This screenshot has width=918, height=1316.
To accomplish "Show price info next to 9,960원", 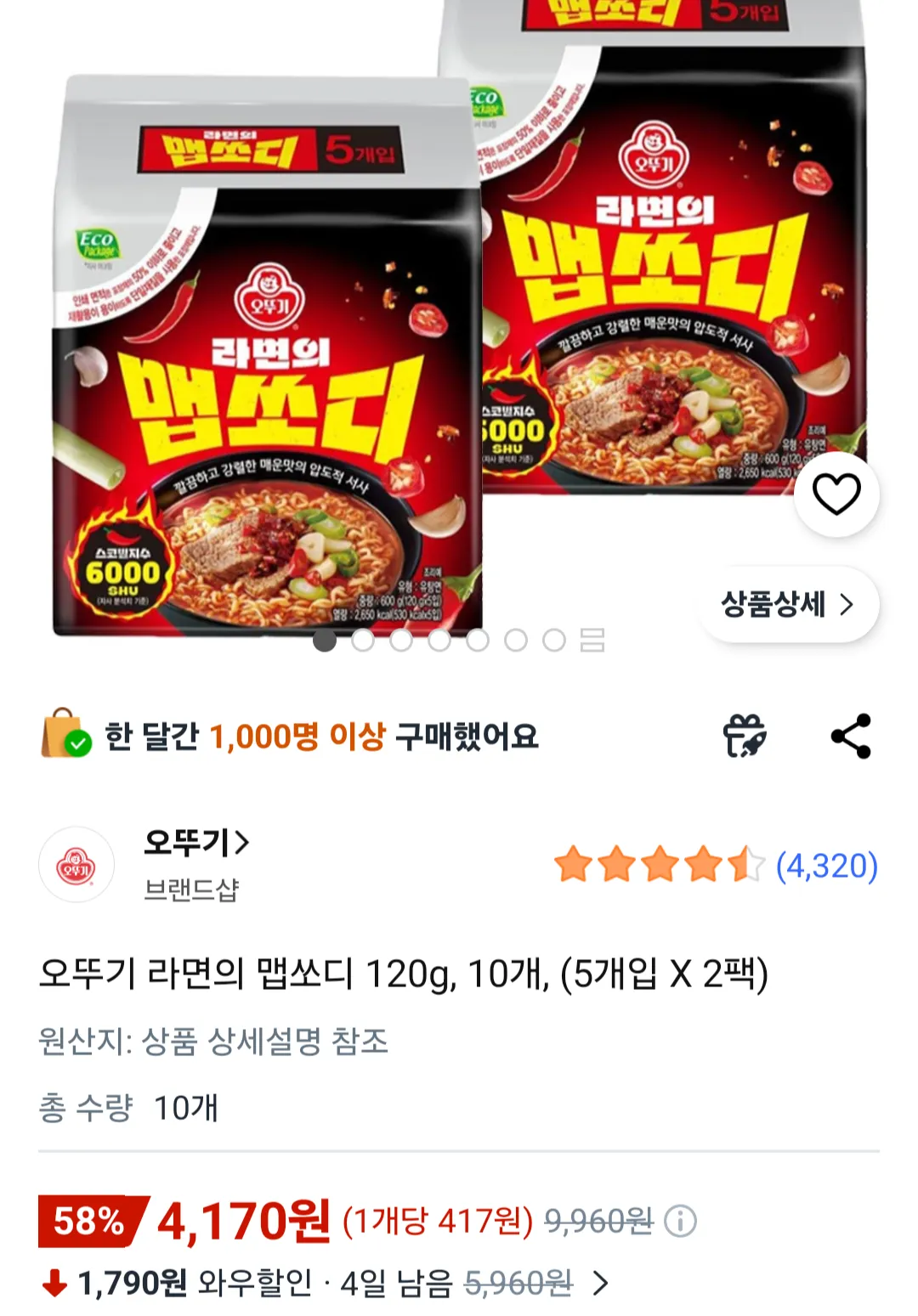I will click(680, 1222).
